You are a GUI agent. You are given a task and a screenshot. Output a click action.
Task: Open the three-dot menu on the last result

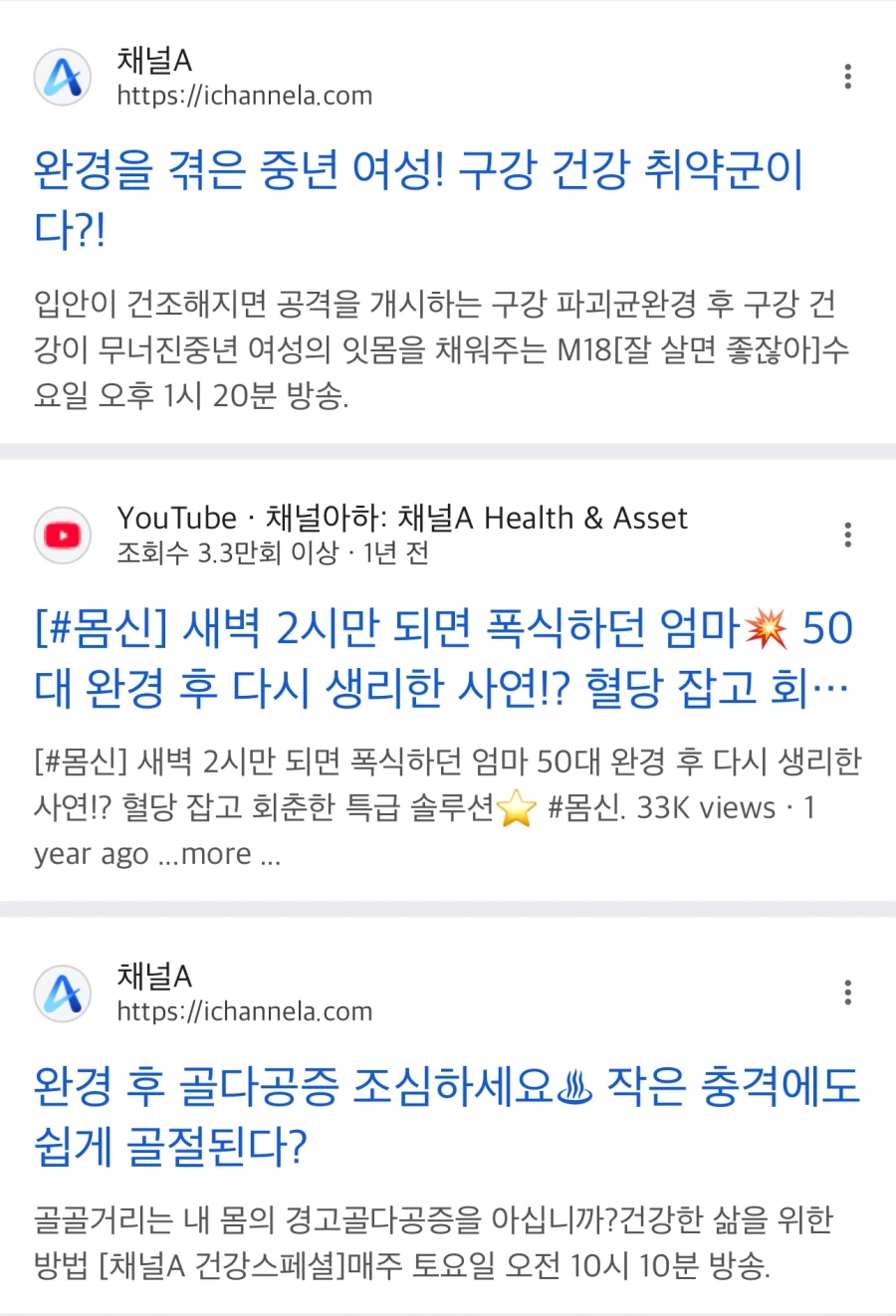click(x=847, y=992)
